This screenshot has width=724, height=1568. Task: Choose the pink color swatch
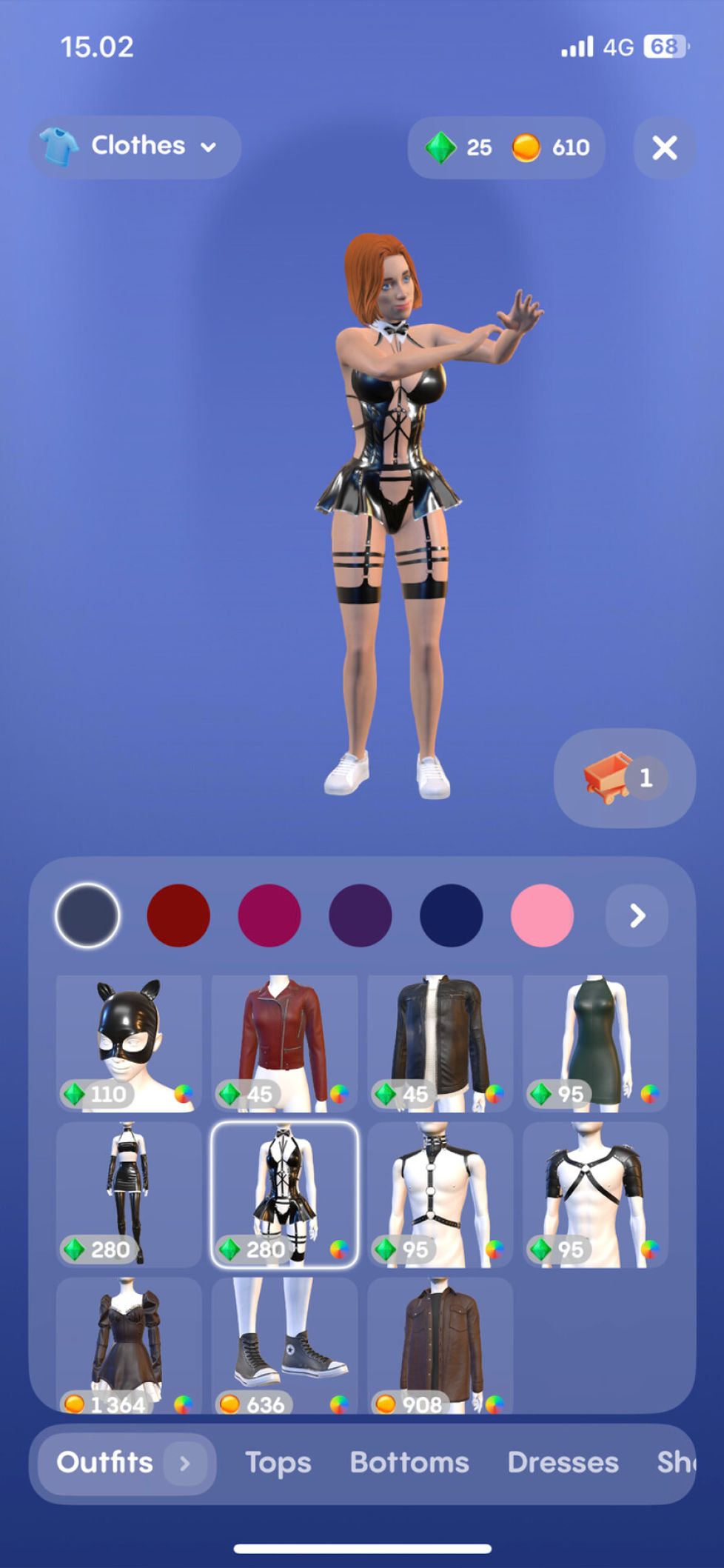(542, 915)
